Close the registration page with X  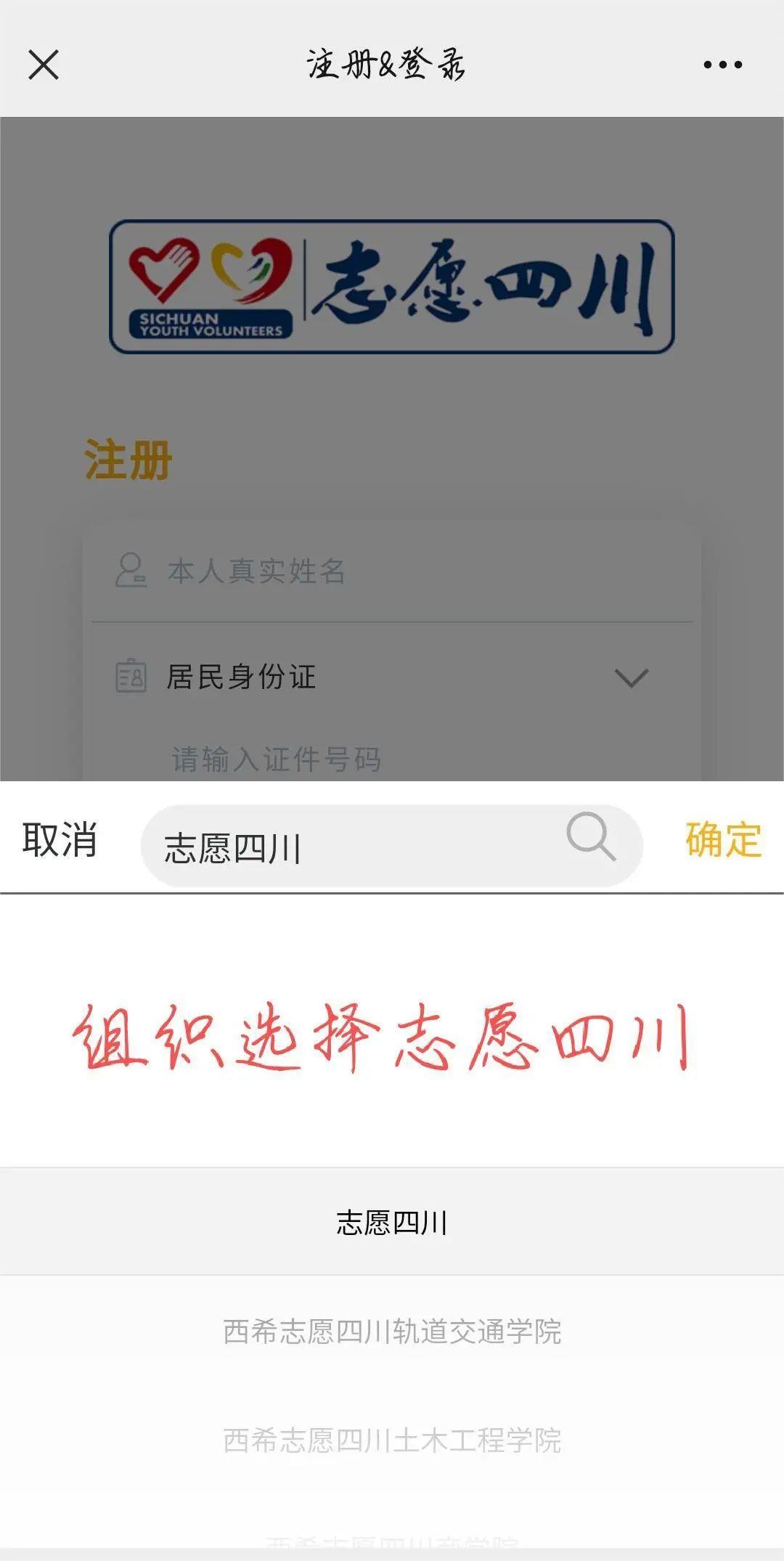click(44, 65)
